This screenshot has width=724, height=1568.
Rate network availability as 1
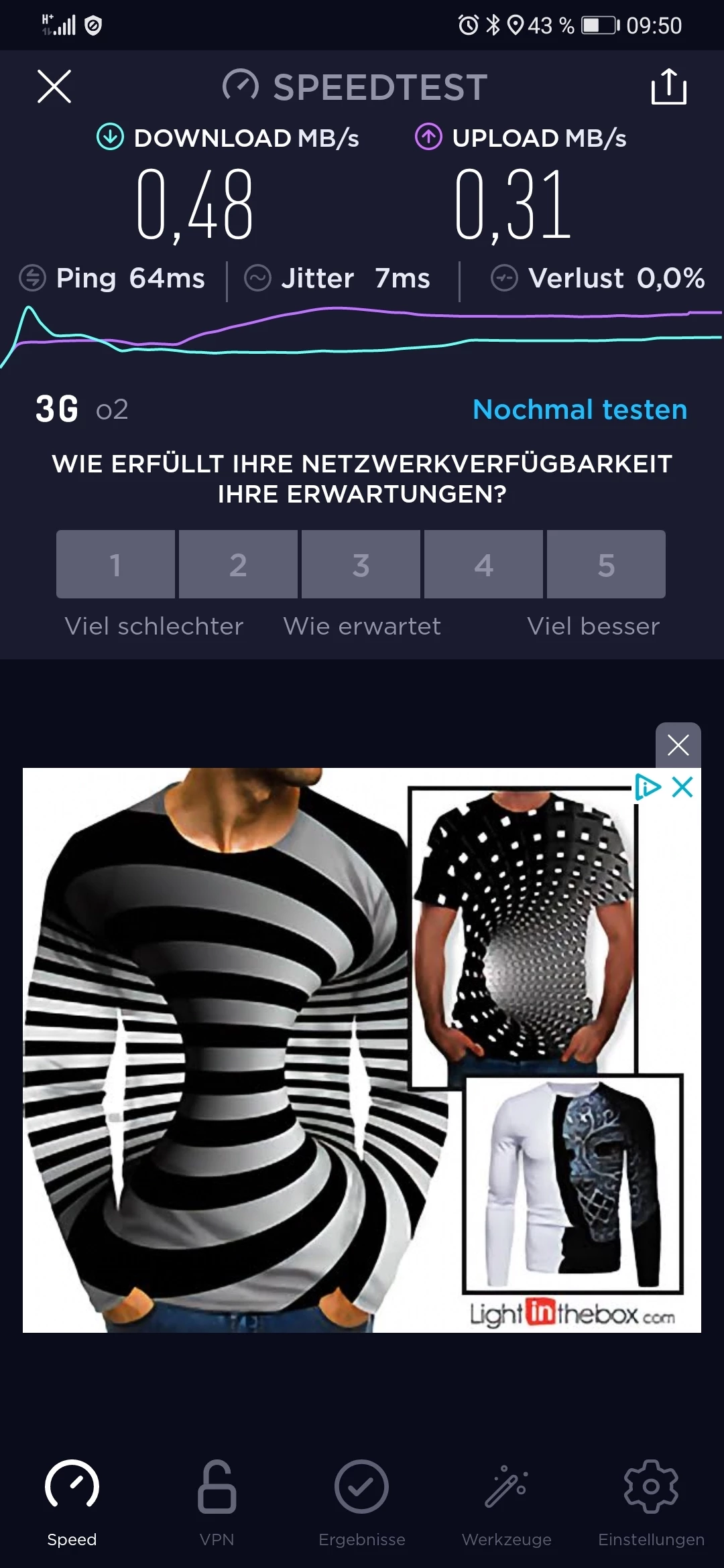[115, 564]
